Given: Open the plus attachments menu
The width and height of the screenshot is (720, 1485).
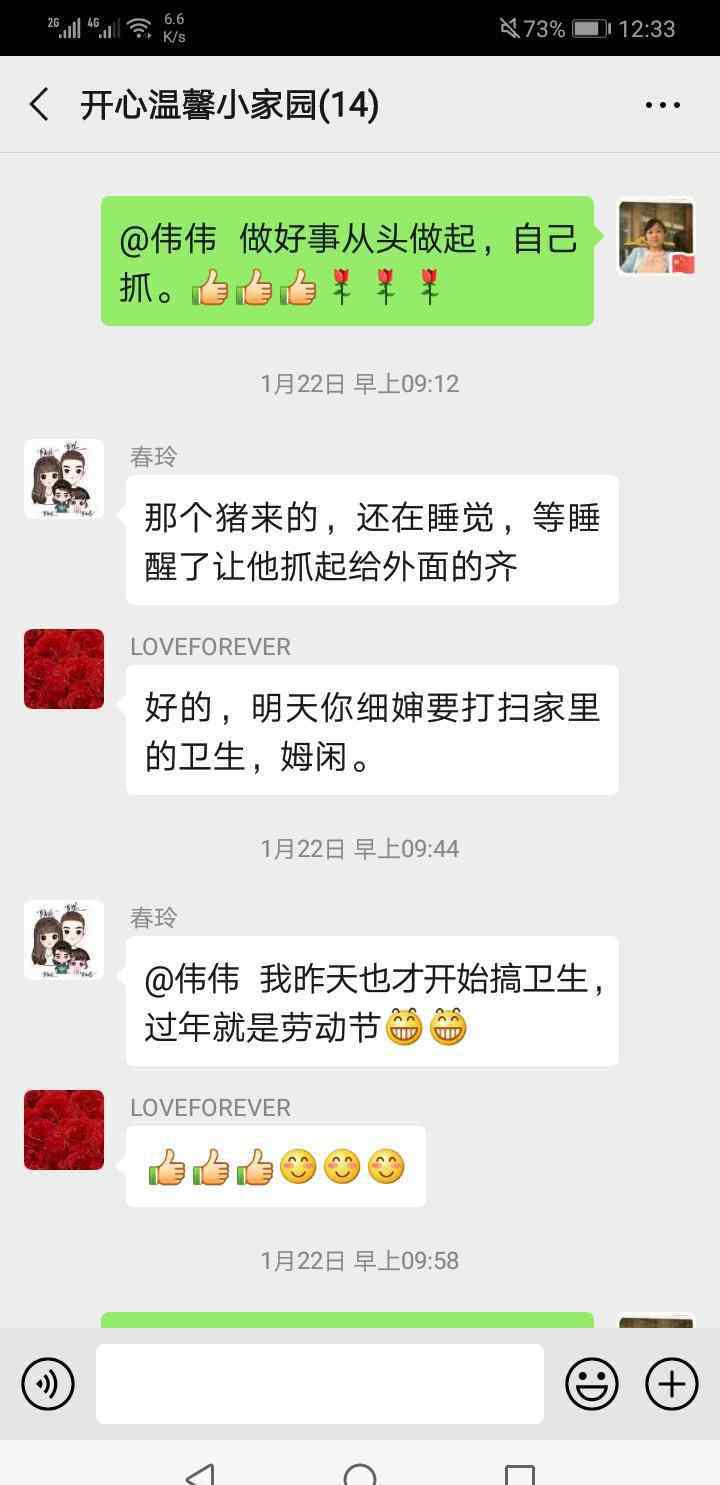Looking at the screenshot, I should [x=671, y=1384].
